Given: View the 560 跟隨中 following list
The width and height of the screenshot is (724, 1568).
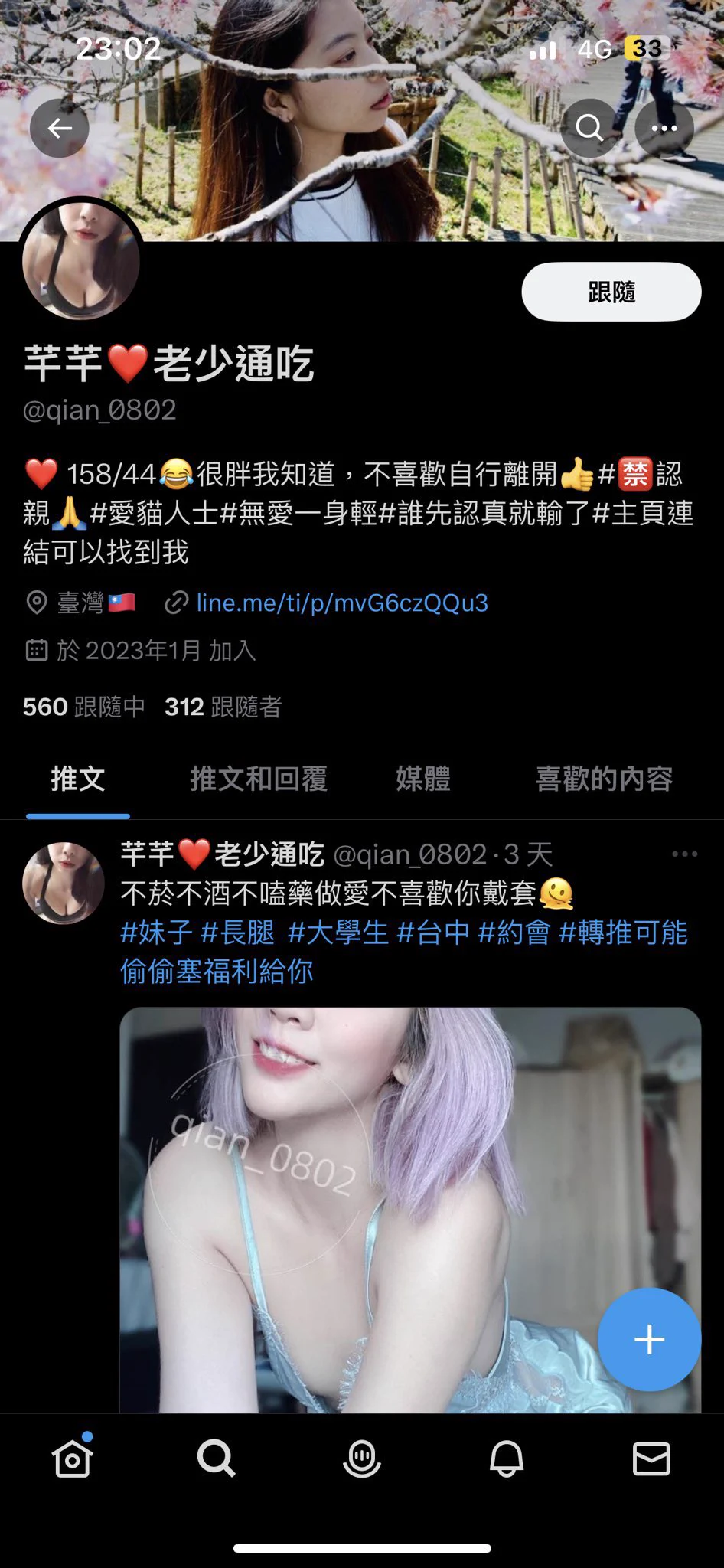Looking at the screenshot, I should point(83,707).
